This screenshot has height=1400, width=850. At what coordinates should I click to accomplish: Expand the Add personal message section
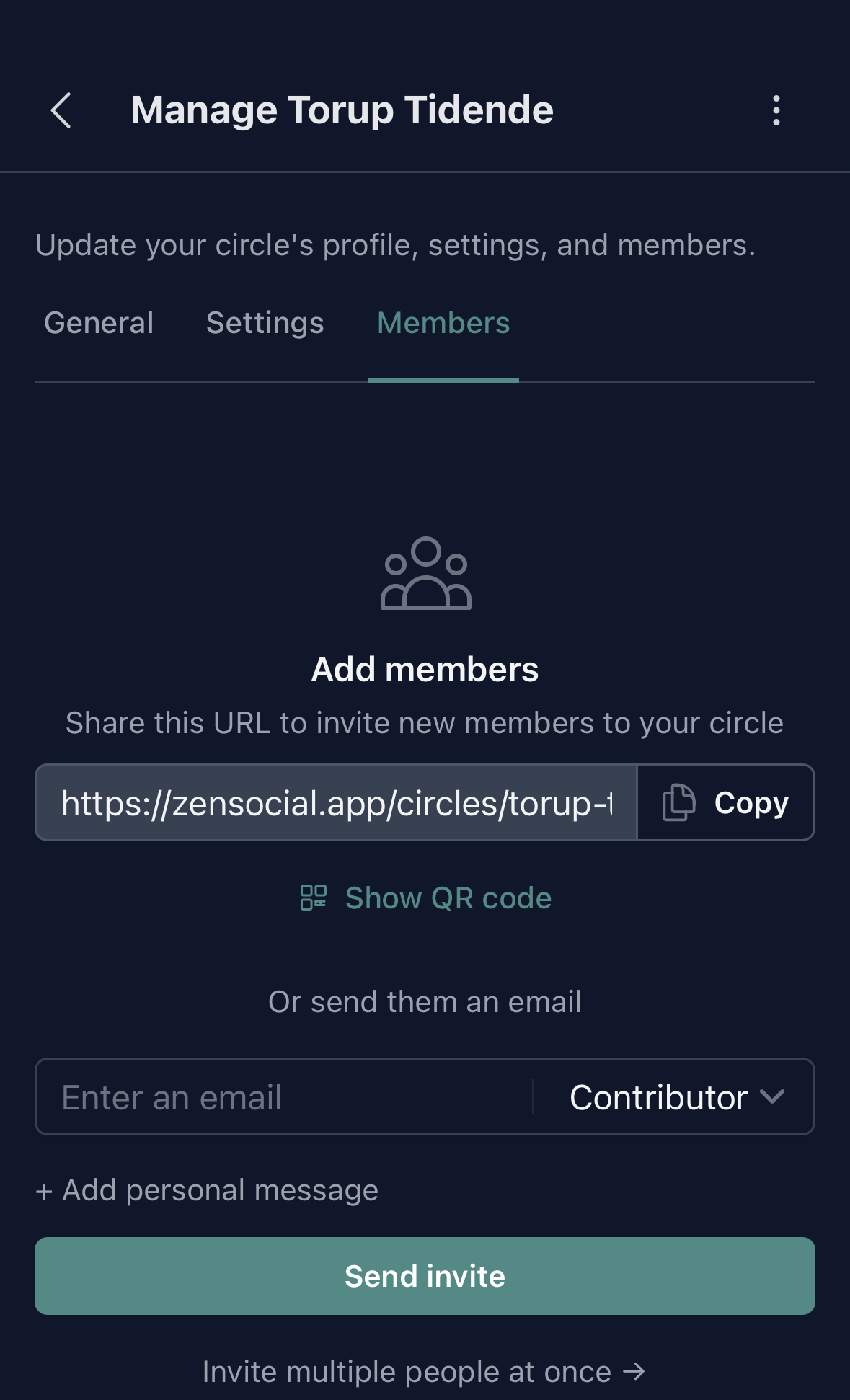(205, 1189)
